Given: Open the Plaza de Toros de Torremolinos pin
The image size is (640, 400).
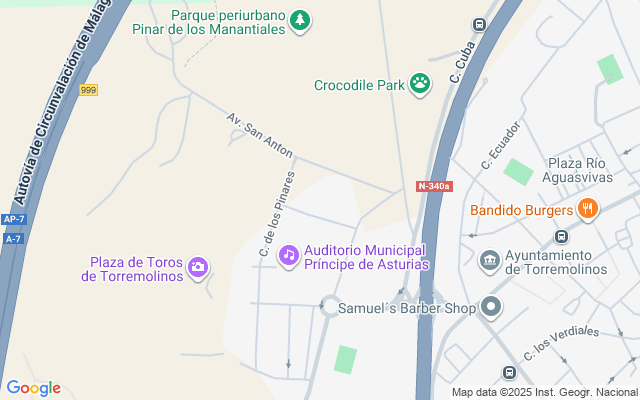Looking at the screenshot, I should (198, 266).
